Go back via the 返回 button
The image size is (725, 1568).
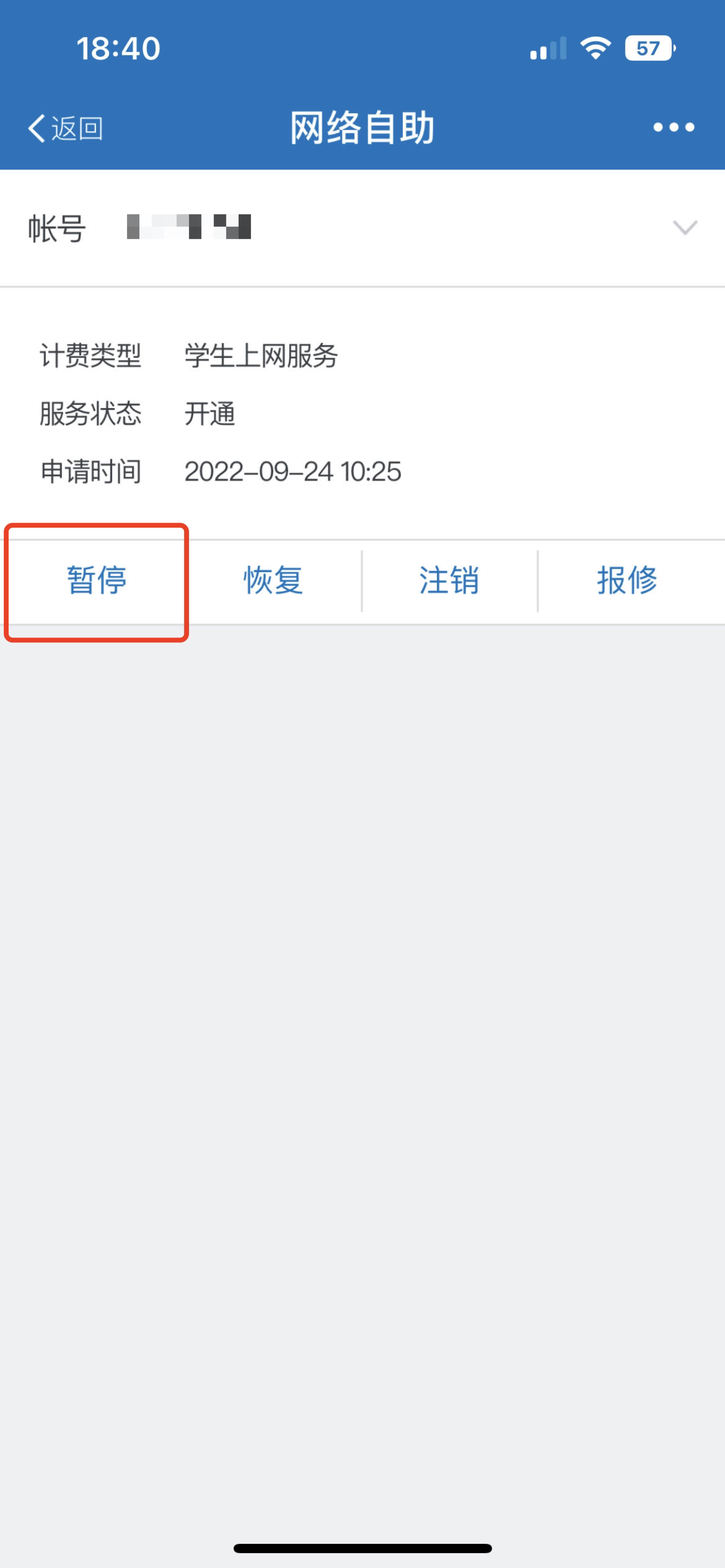coord(65,128)
